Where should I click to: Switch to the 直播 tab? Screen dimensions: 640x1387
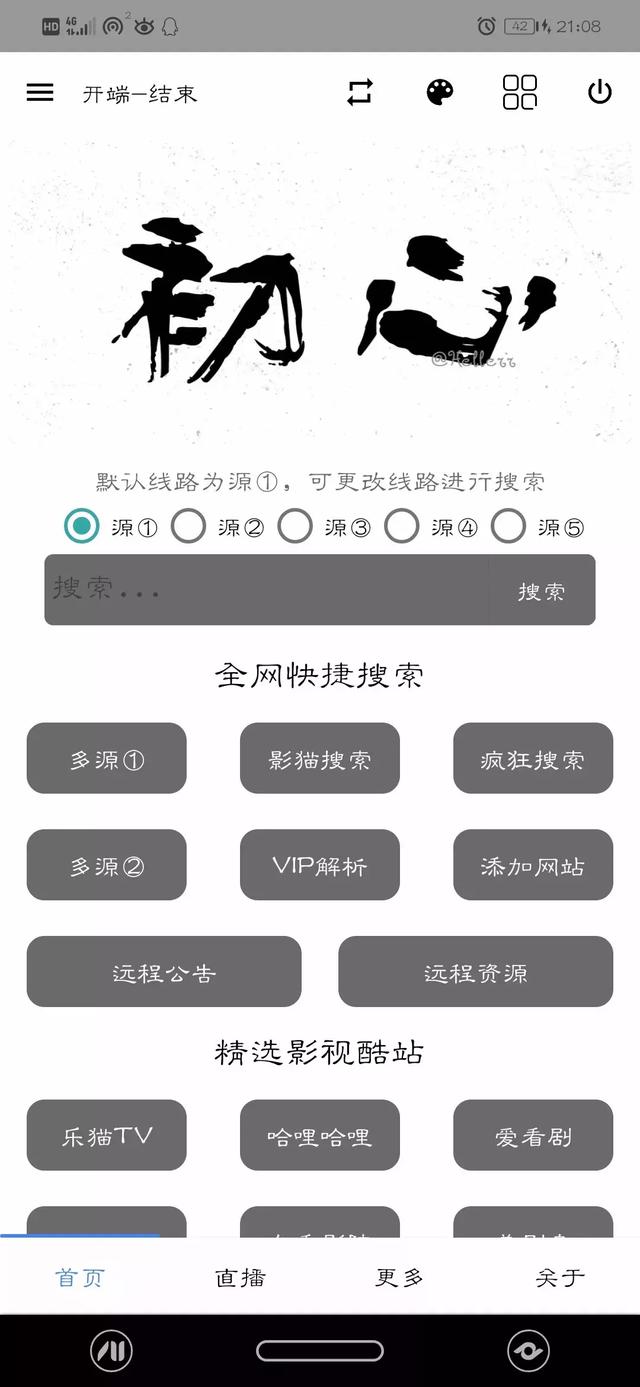(240, 1277)
